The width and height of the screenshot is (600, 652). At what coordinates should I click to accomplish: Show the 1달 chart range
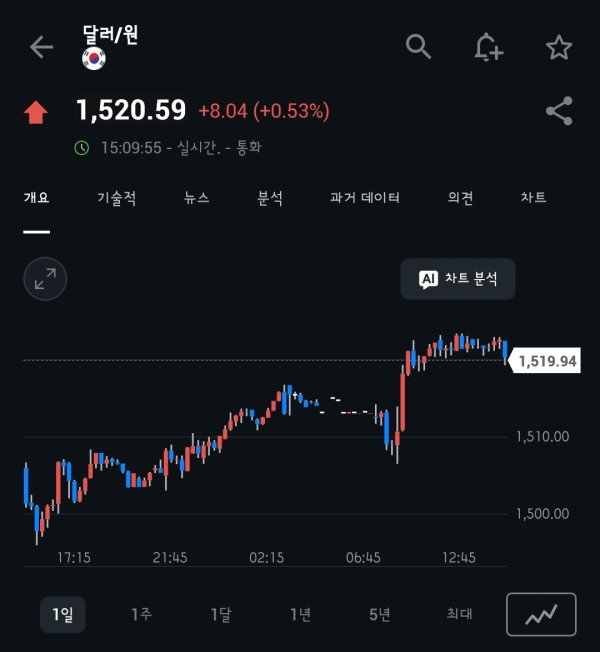click(221, 614)
